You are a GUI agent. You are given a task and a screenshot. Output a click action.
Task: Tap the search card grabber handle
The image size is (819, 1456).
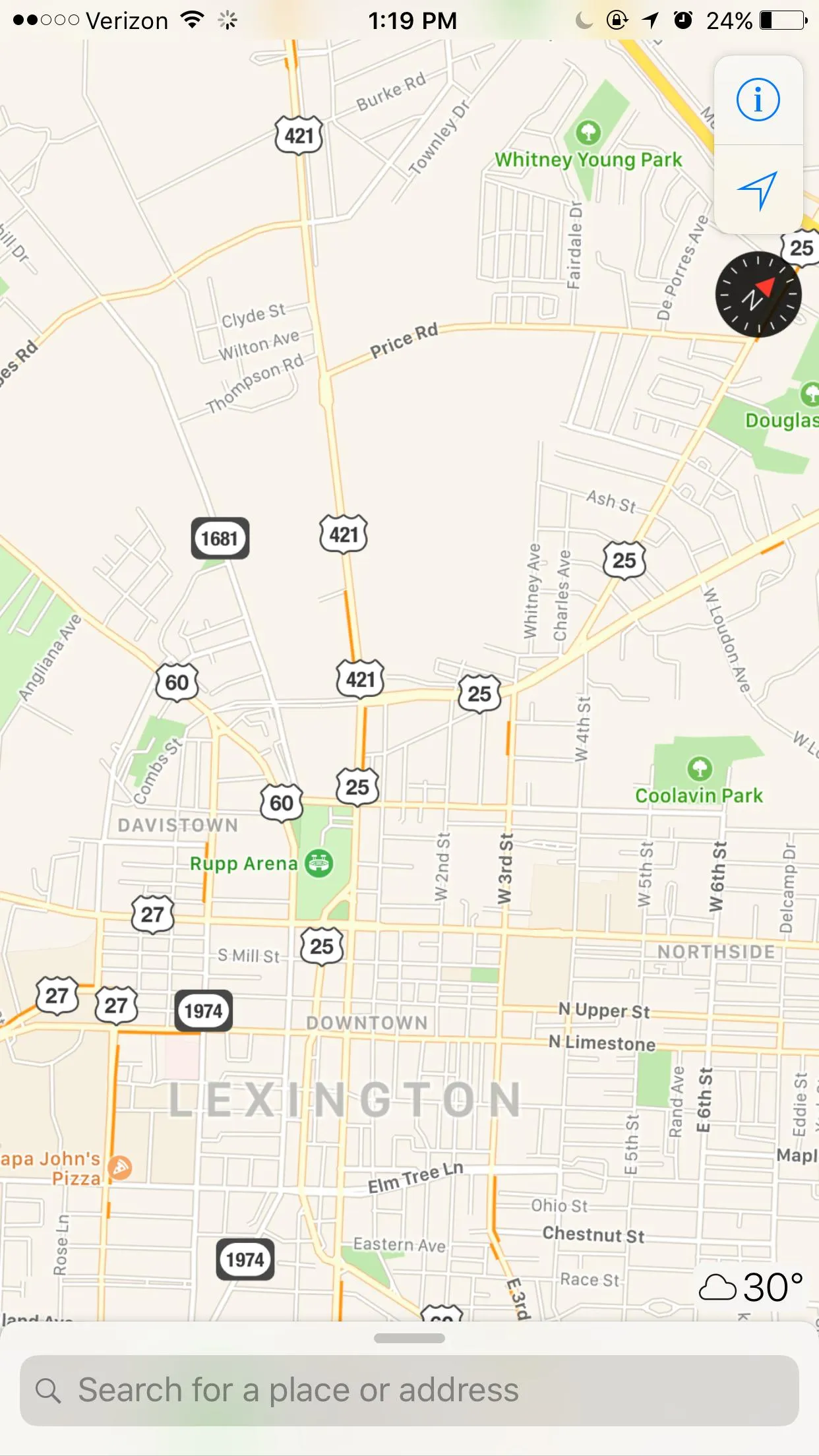coord(409,1338)
